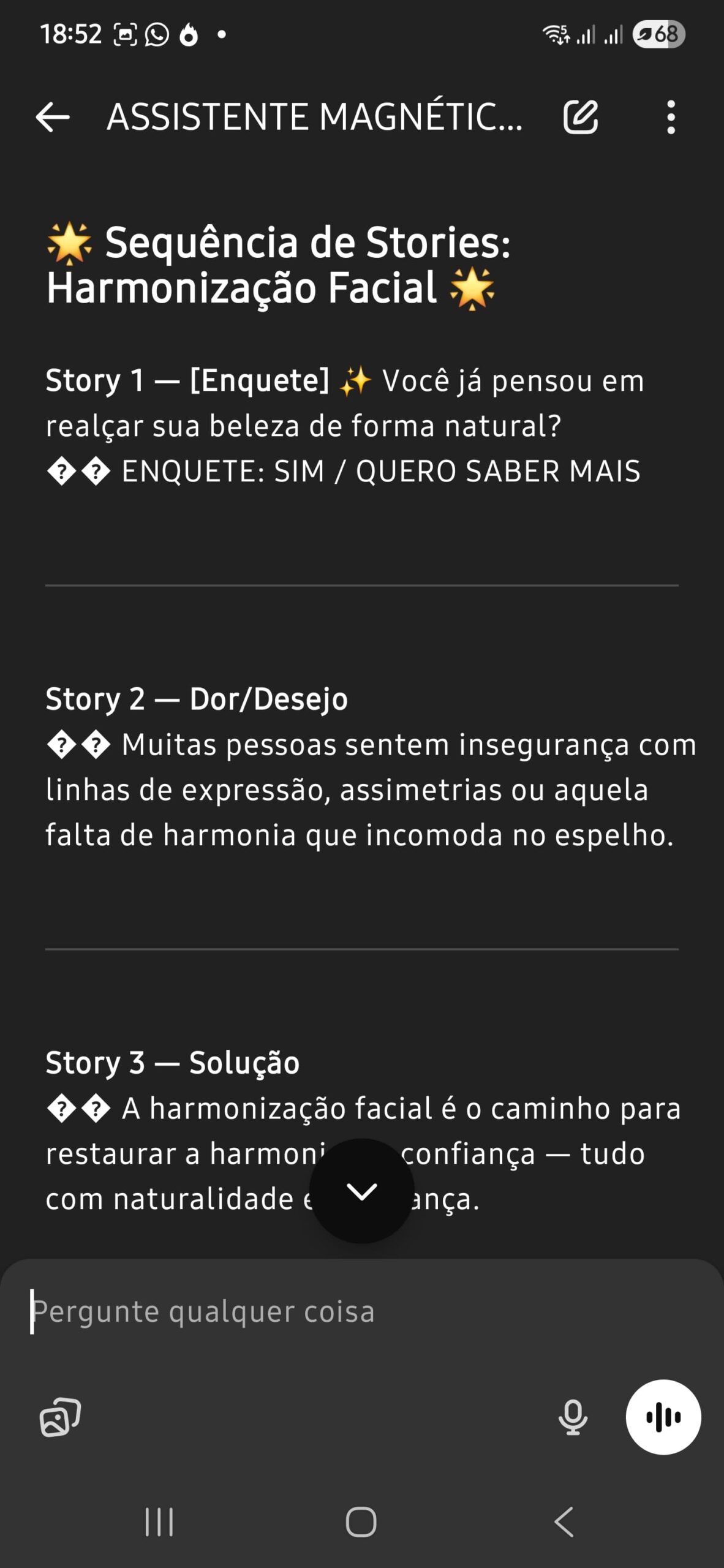Go back using the top-left arrow

coord(53,117)
